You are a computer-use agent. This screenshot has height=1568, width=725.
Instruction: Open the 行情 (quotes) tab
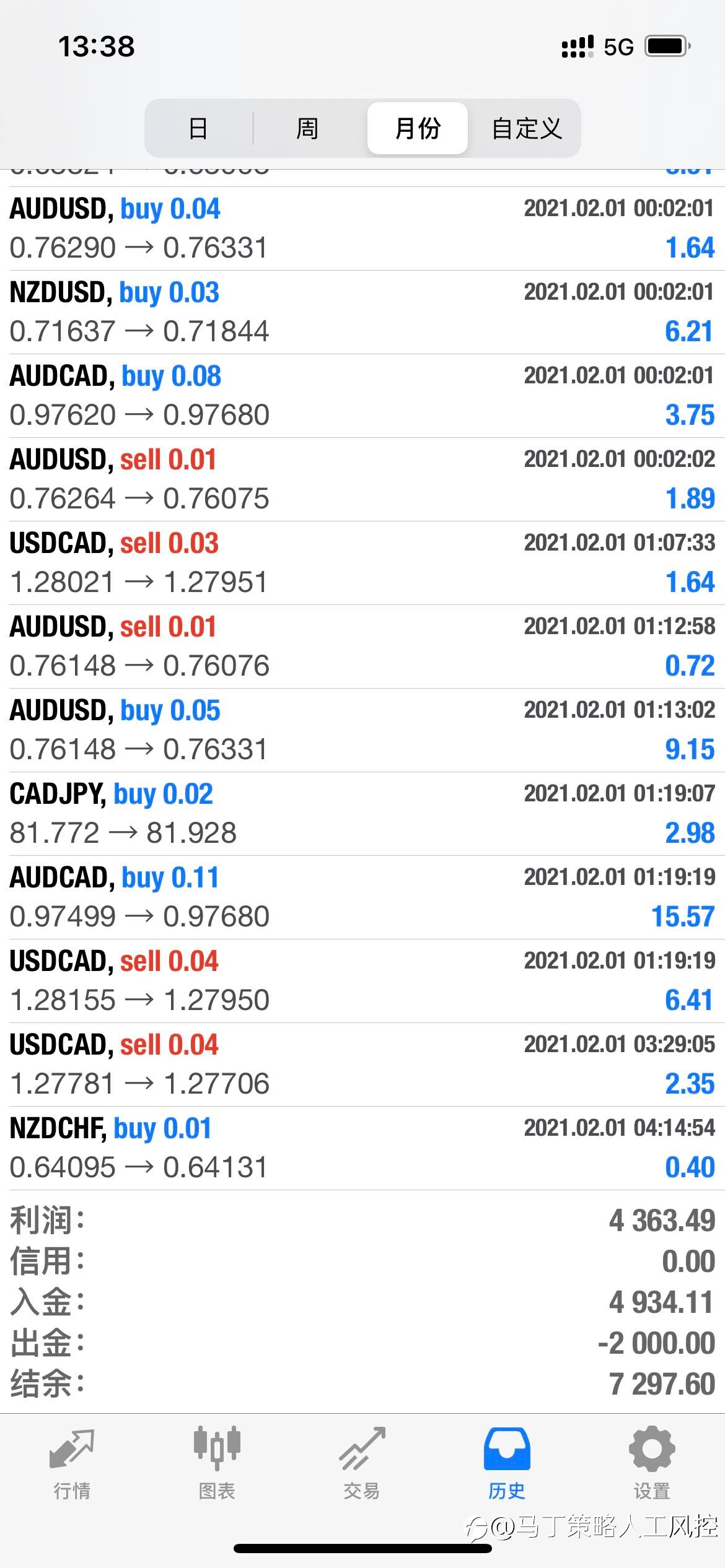[72, 1464]
